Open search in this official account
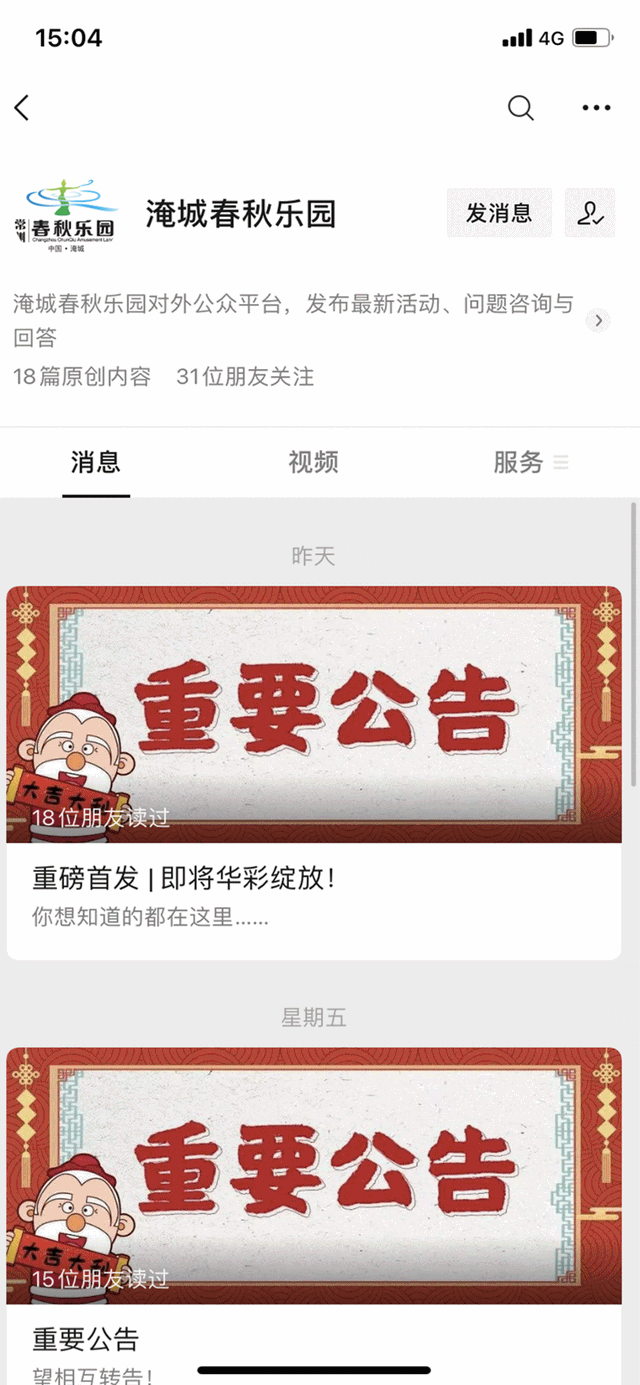Screen dimensions: 640x1385 click(520, 108)
